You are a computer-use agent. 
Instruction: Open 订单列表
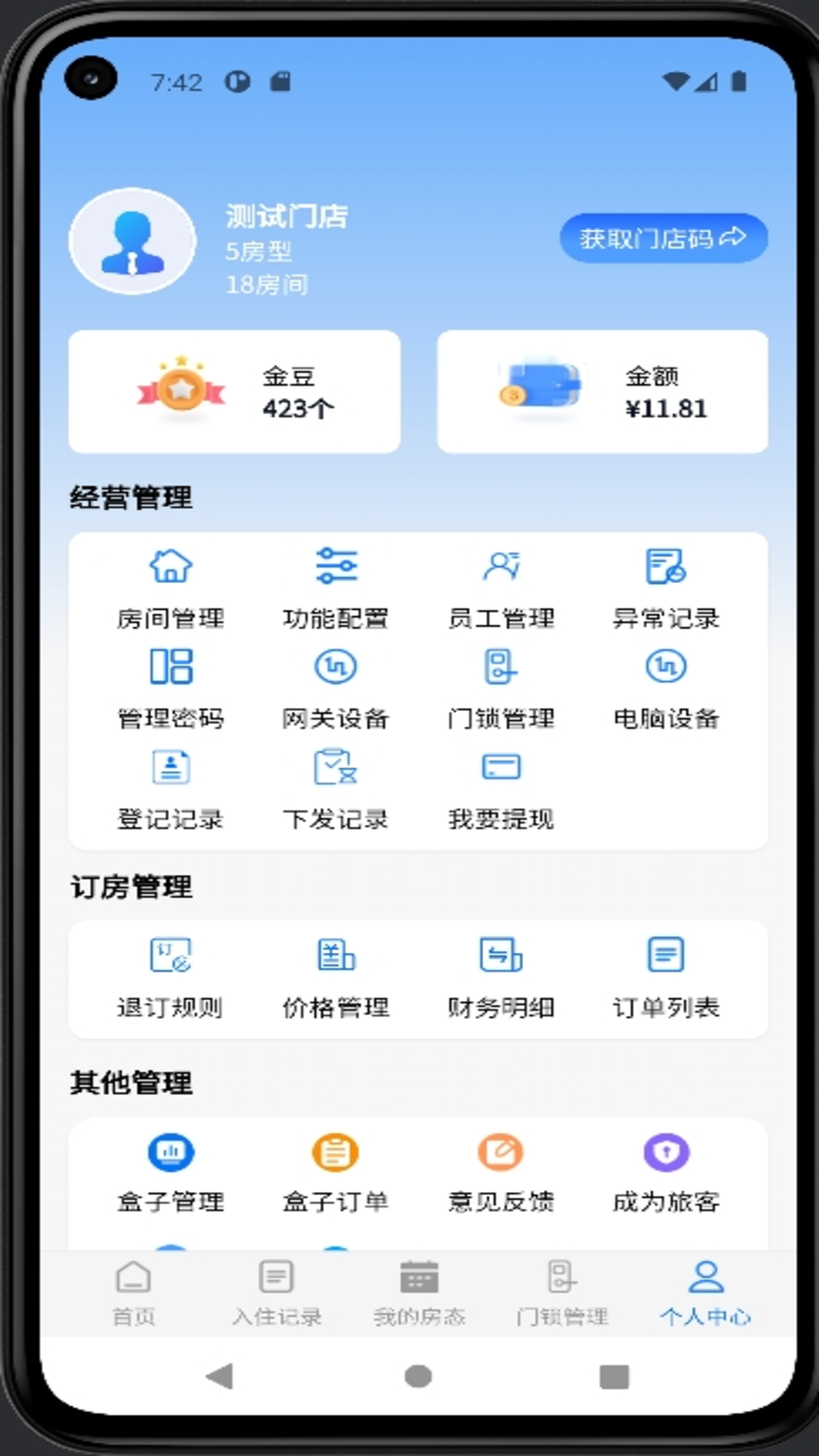(666, 977)
